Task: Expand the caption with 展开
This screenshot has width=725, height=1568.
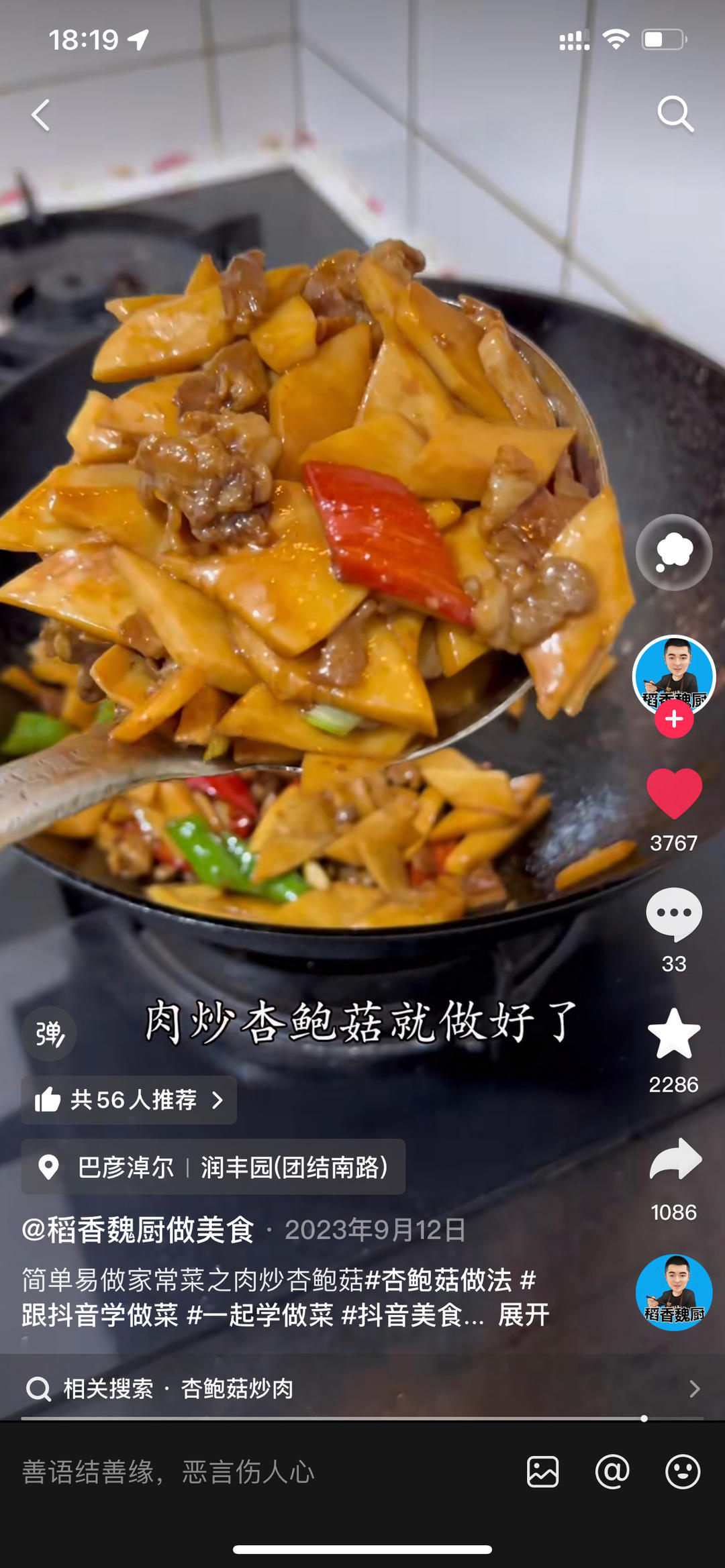Action: 524,1315
